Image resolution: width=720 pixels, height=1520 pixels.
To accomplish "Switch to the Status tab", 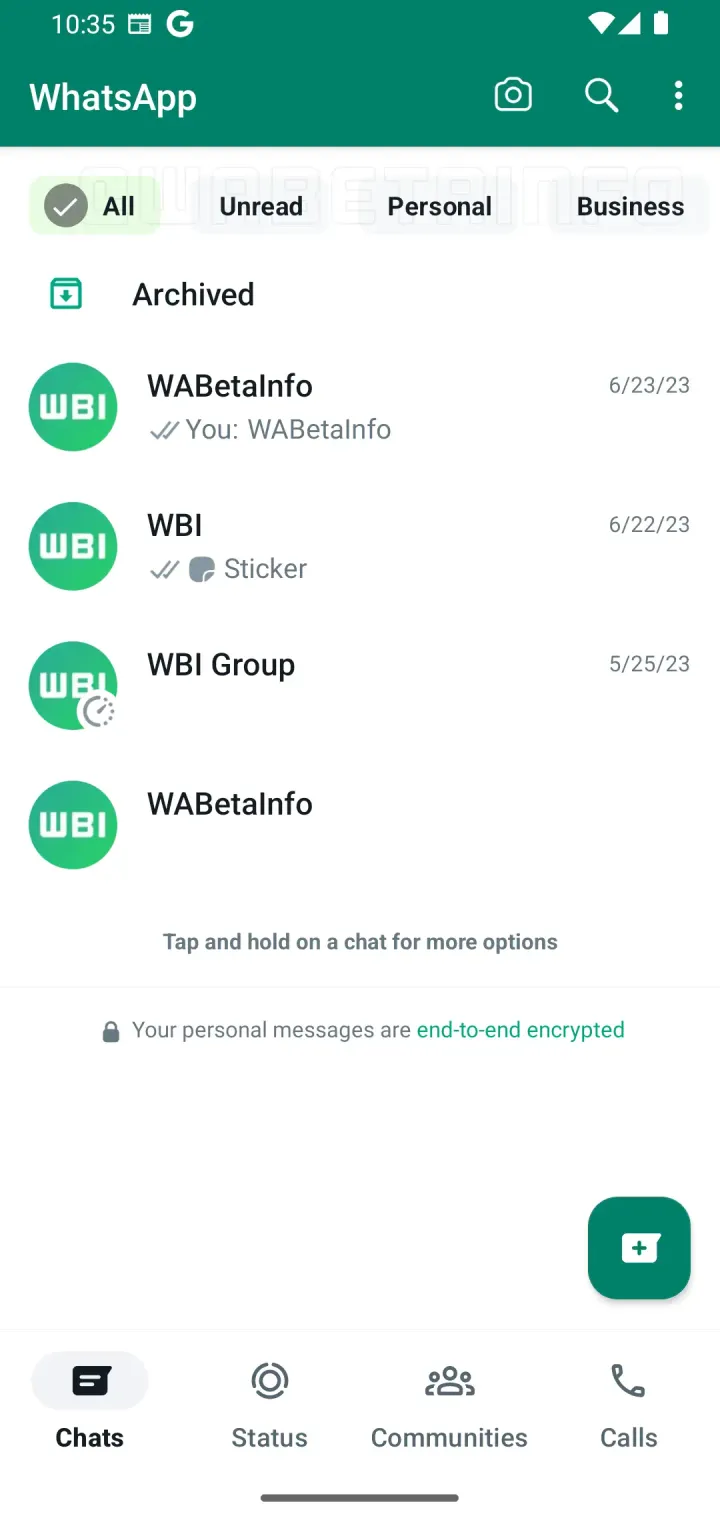I will click(269, 1400).
